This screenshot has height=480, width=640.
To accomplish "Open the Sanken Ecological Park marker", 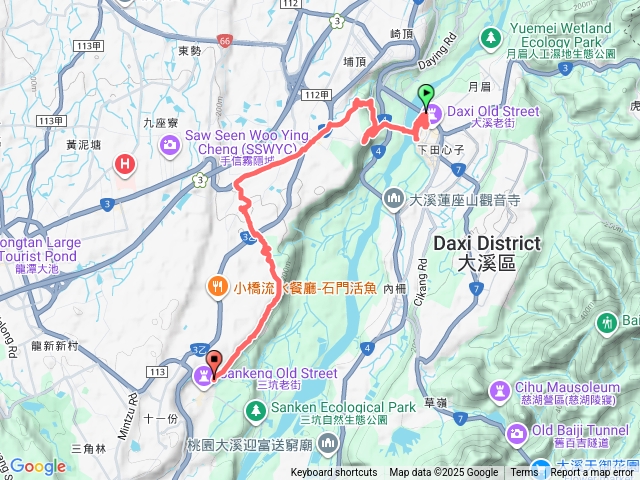I will 258,408.
